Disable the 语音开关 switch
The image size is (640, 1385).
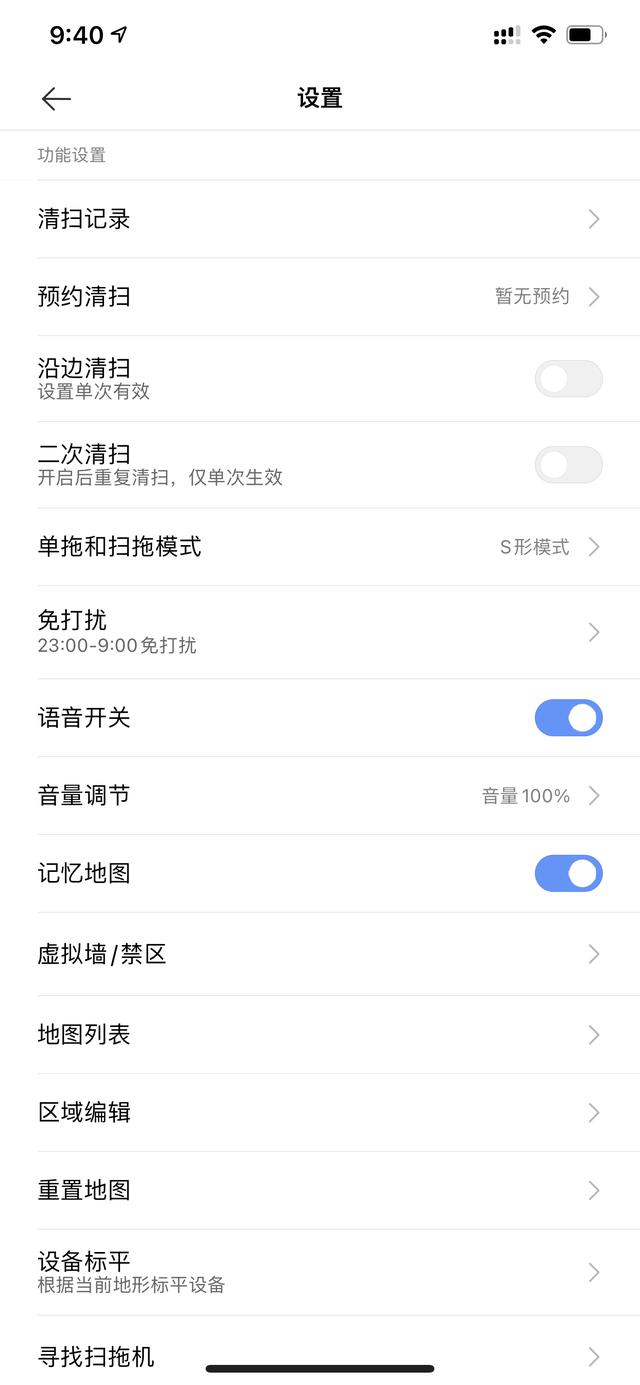tap(568, 718)
